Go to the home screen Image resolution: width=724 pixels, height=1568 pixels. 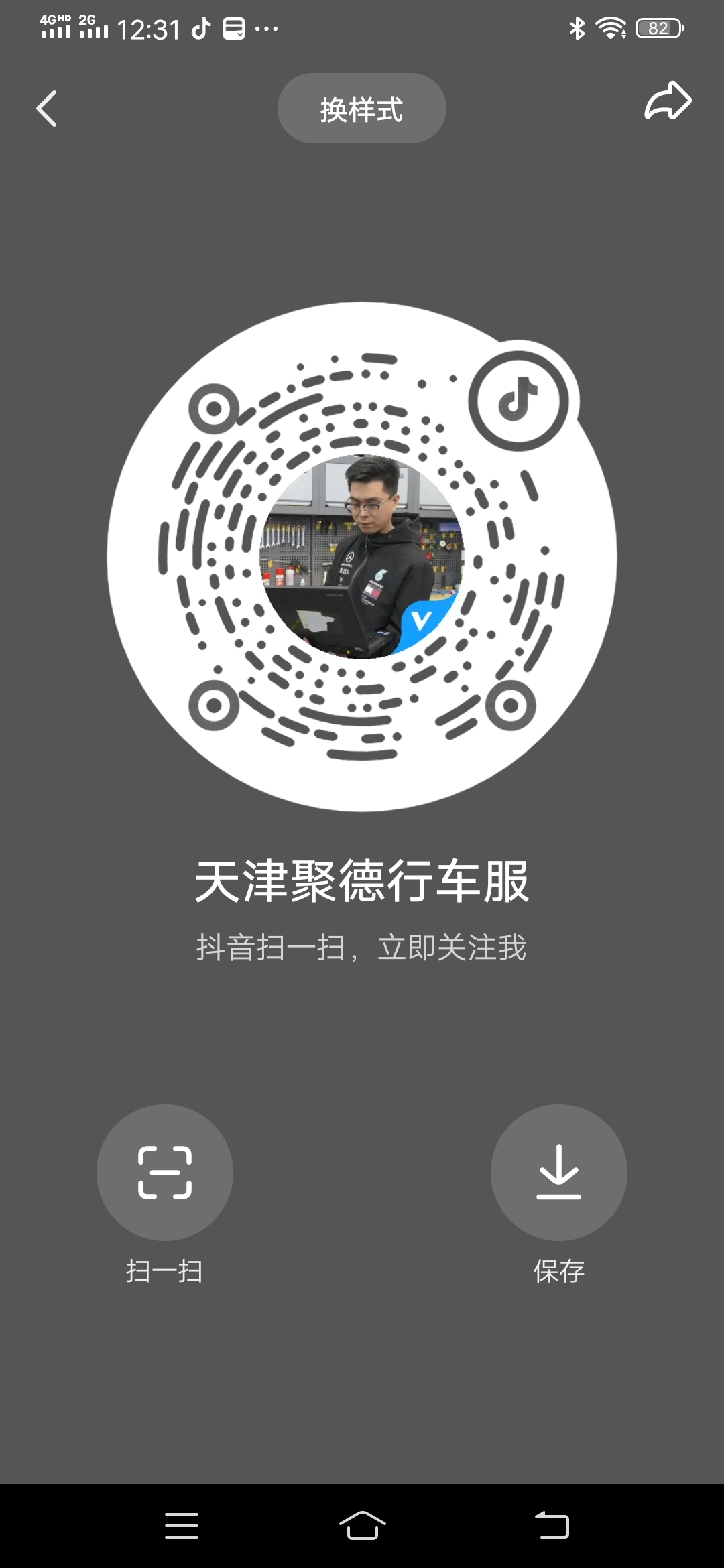[x=362, y=1526]
